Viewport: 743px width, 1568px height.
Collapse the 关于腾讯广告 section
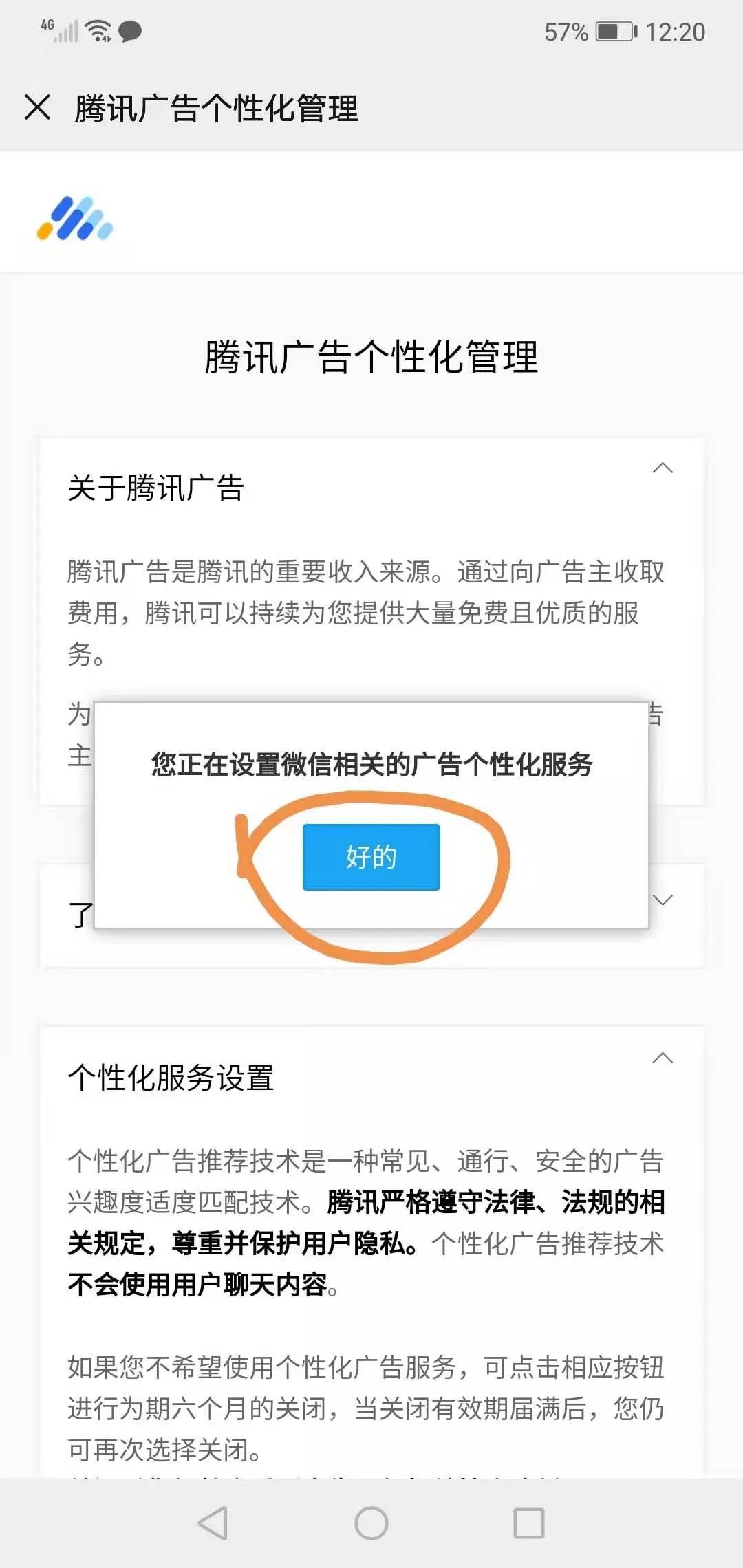(663, 468)
